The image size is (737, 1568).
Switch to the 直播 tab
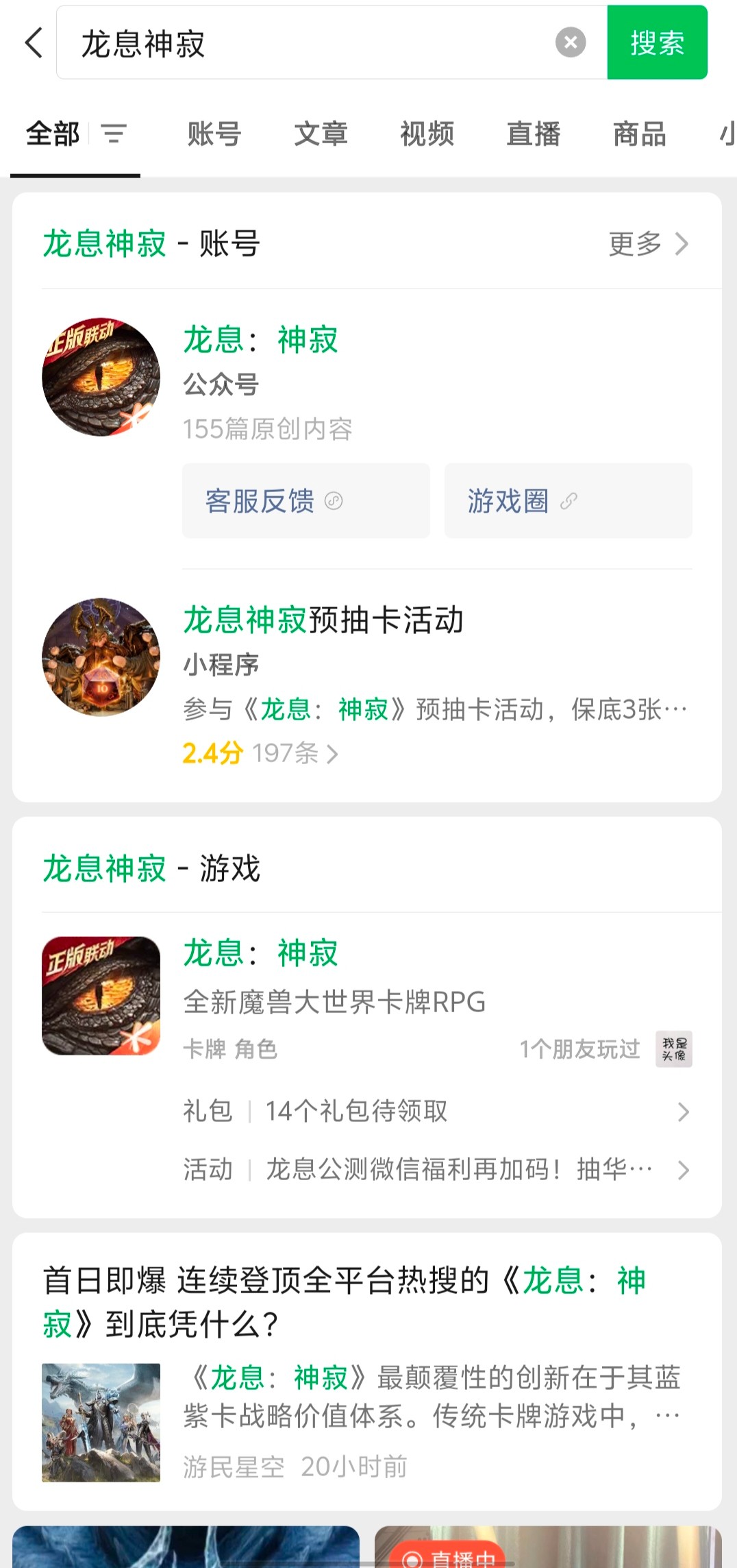534,134
